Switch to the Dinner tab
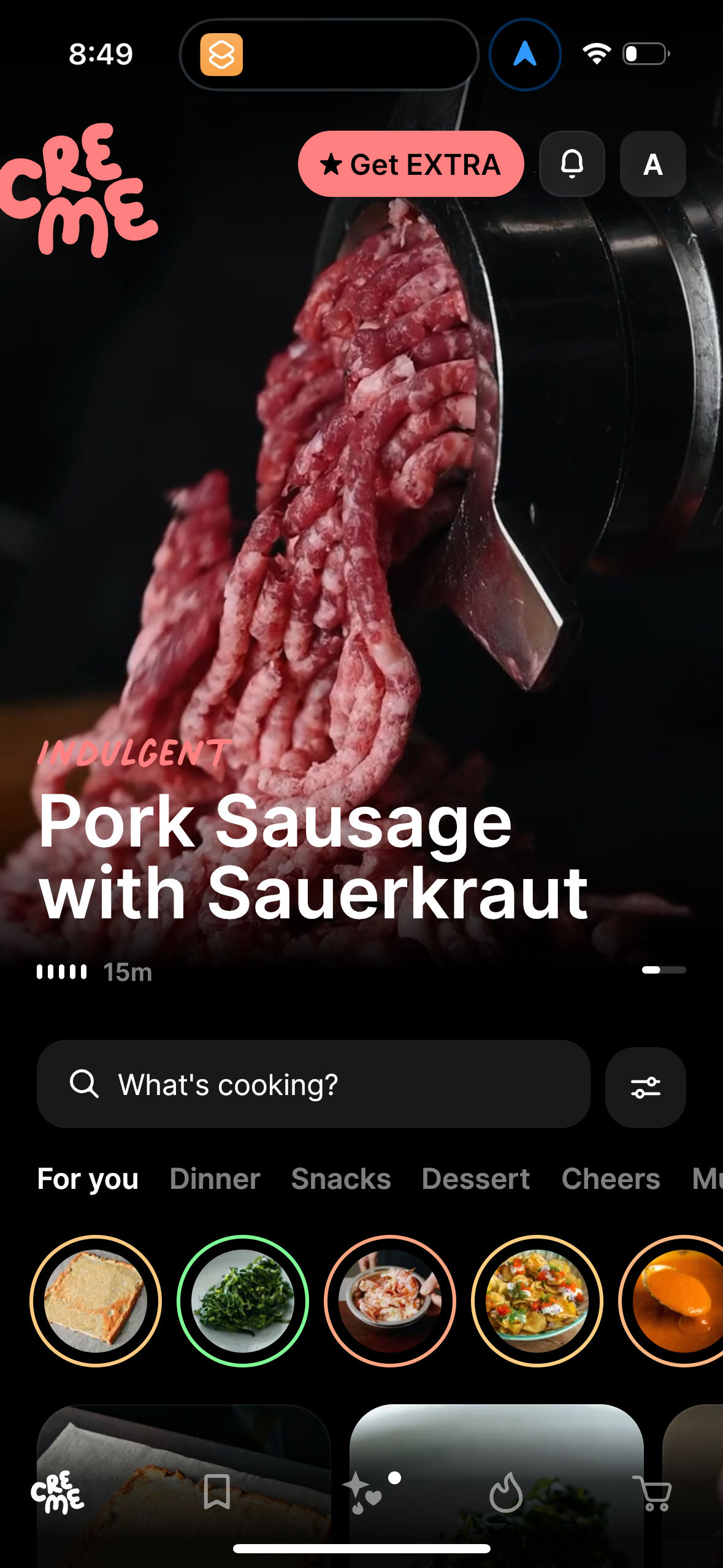The image size is (723, 1568). 215,1178
